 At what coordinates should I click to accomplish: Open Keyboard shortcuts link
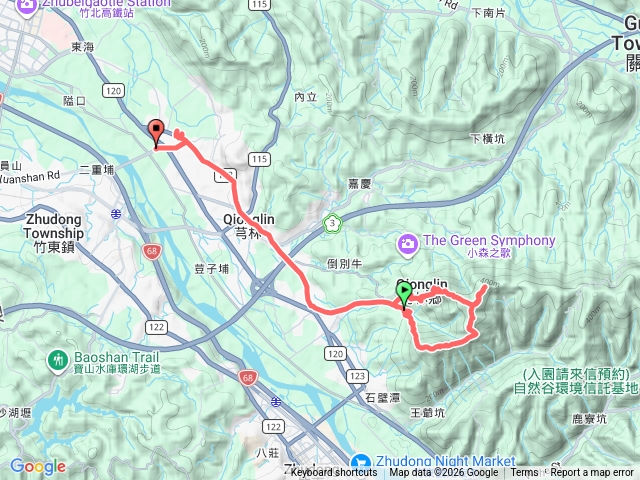click(334, 473)
